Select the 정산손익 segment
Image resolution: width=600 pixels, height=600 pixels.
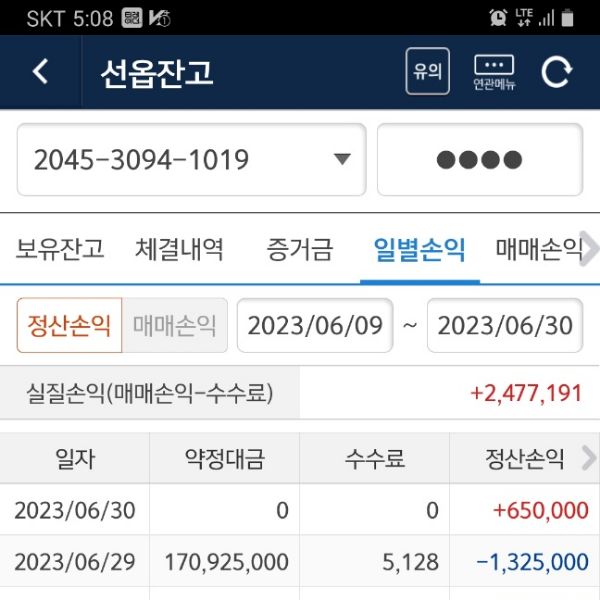click(x=69, y=326)
